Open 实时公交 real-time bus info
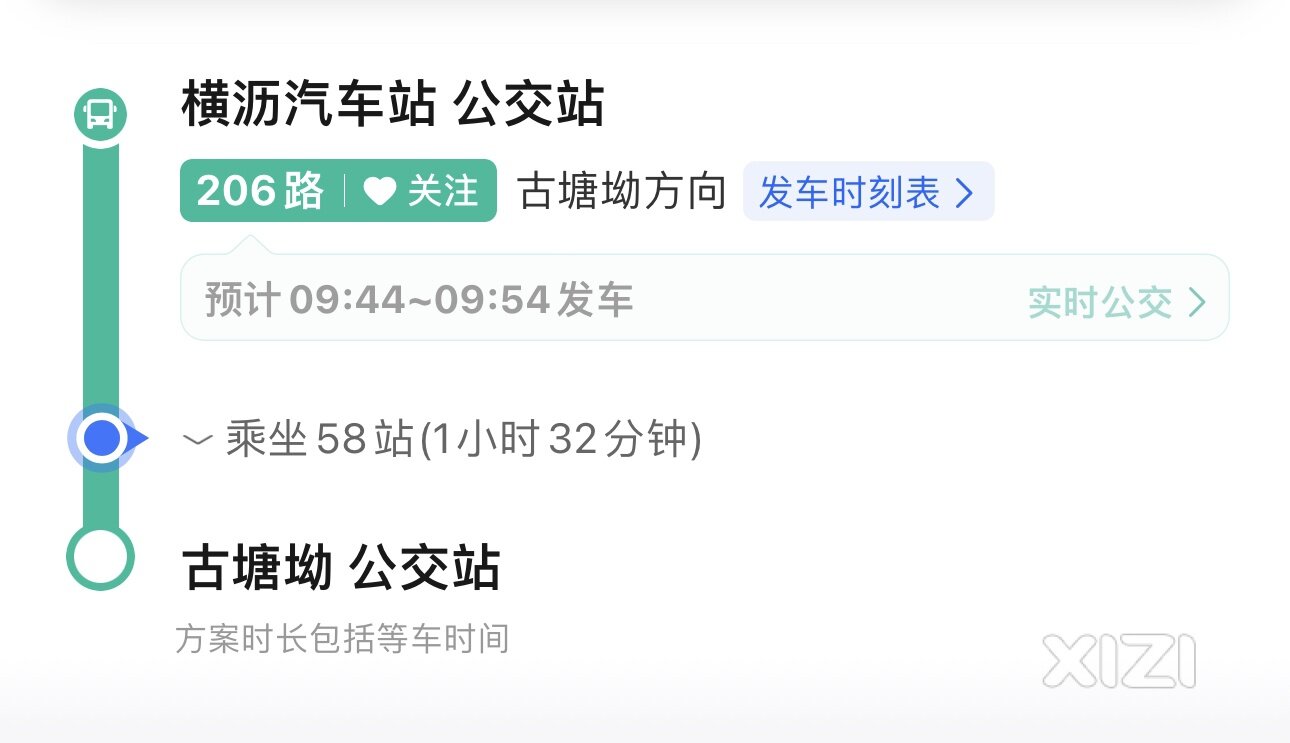Screen dimensions: 1290x743 (x=1116, y=301)
